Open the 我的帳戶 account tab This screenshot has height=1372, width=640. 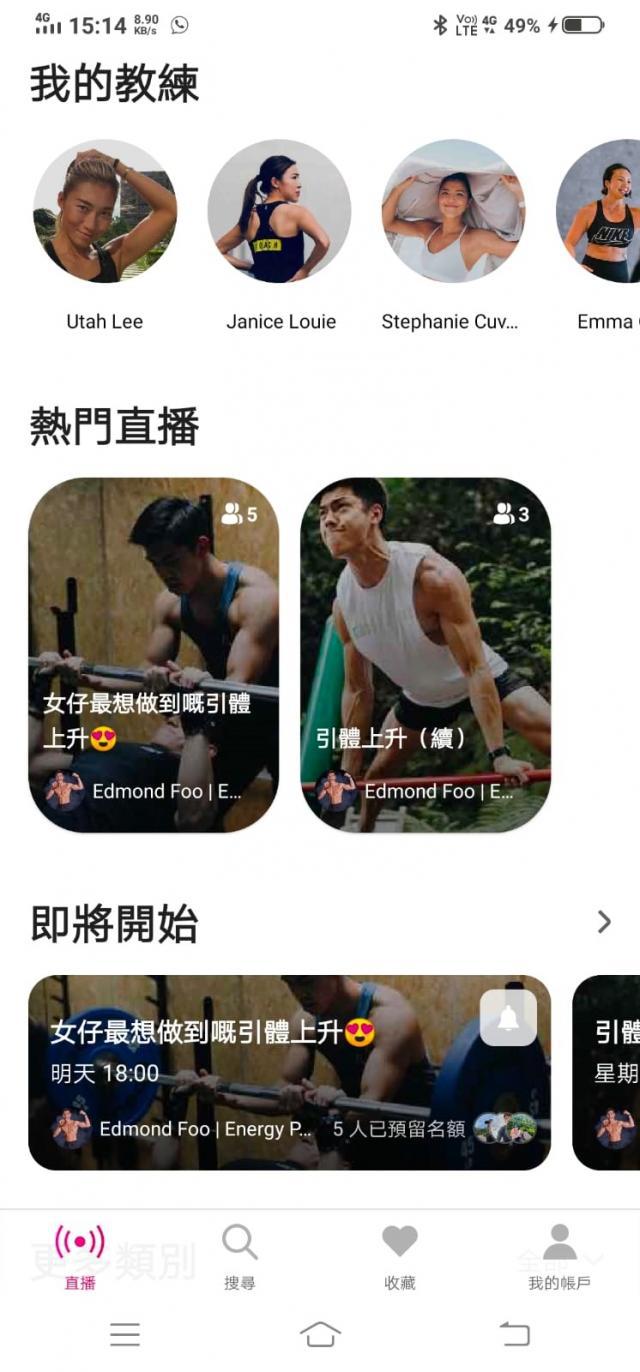[x=559, y=1257]
